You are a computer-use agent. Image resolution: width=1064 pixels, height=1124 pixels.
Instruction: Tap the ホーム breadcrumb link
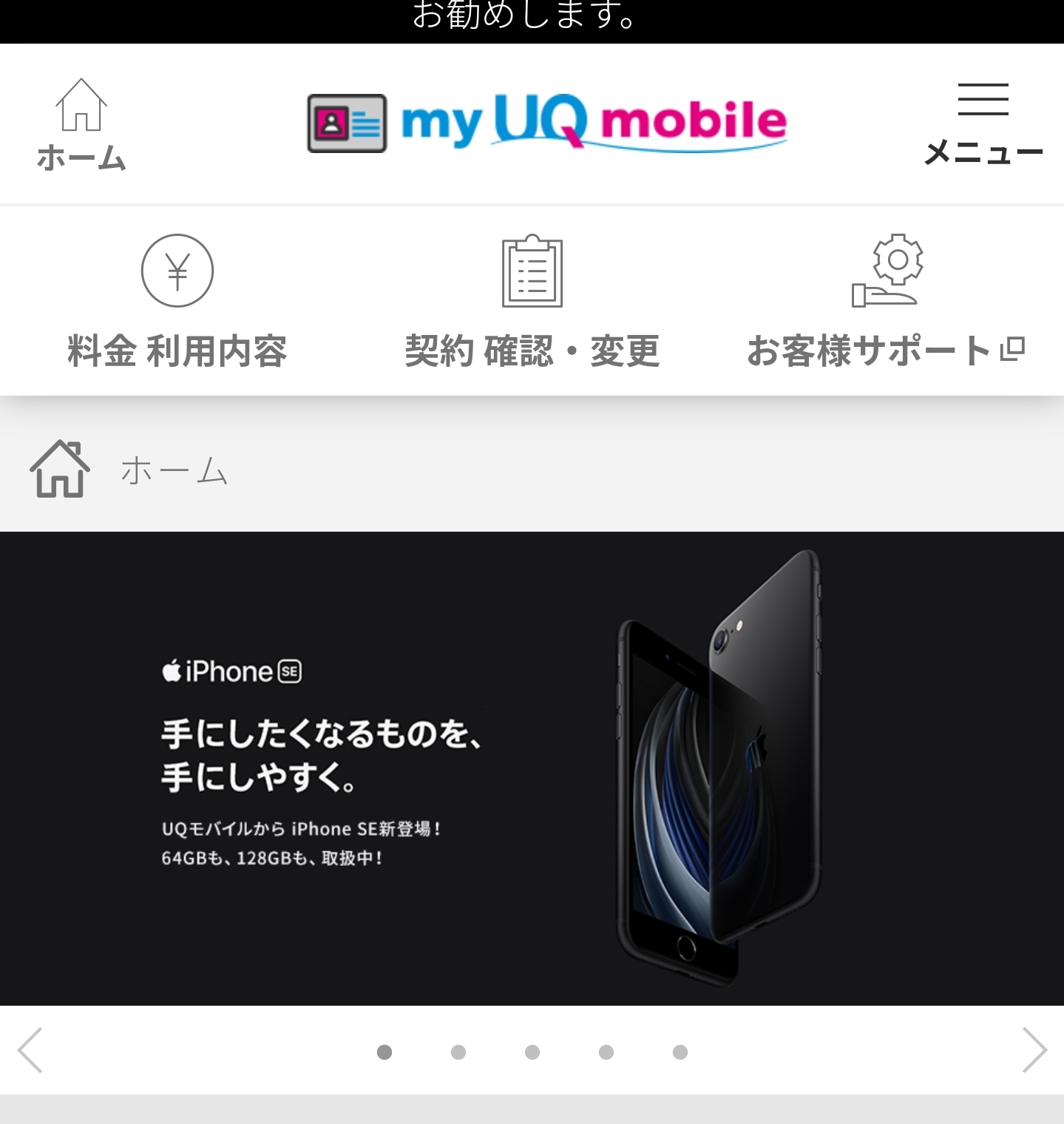click(174, 470)
